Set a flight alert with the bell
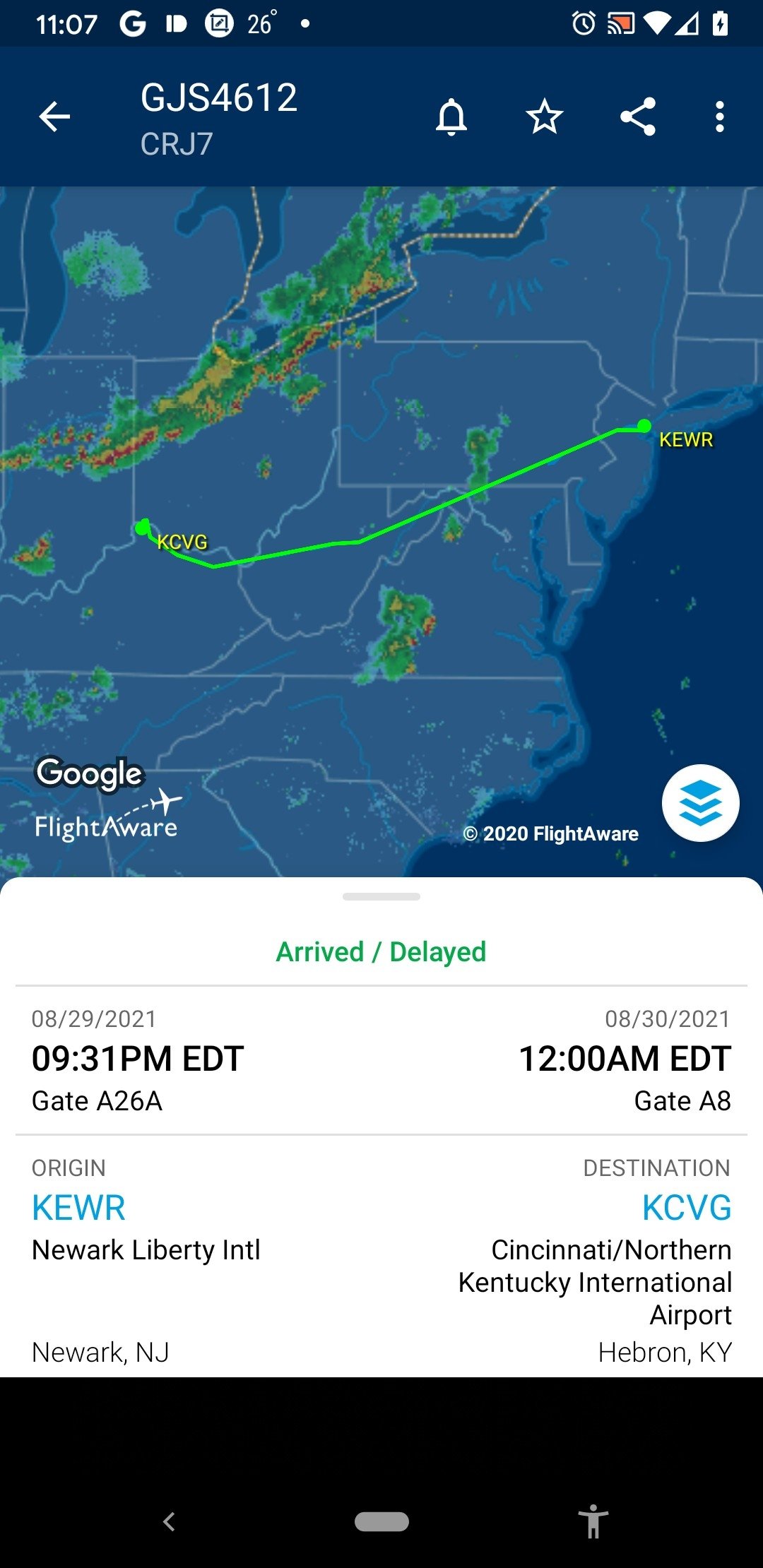Viewport: 763px width, 1568px height. click(451, 117)
